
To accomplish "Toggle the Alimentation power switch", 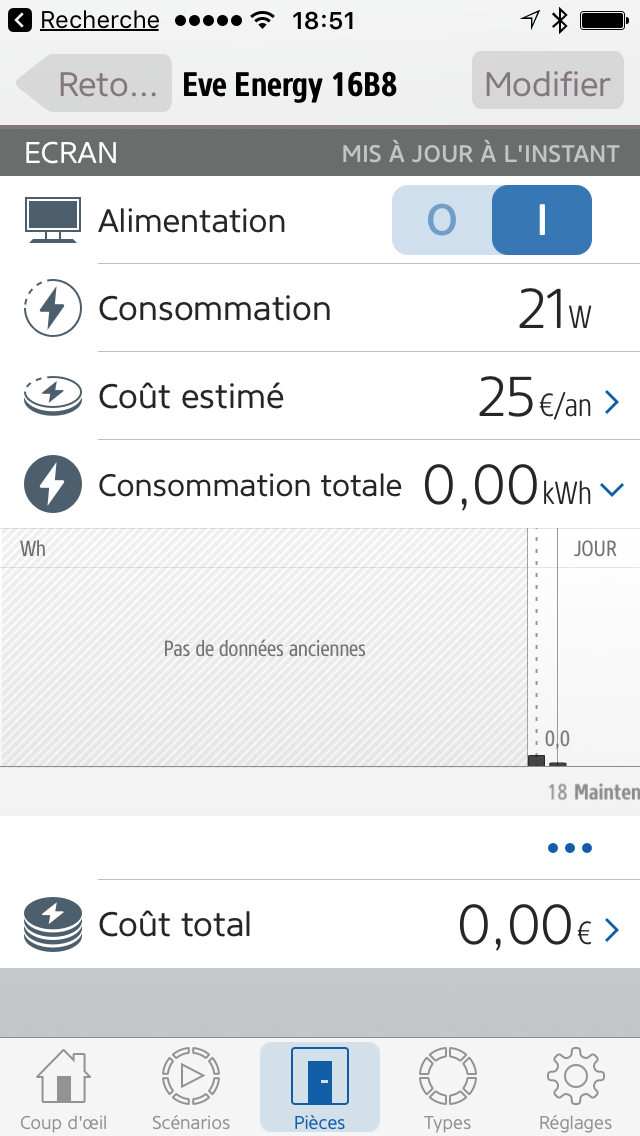I will click(x=492, y=220).
